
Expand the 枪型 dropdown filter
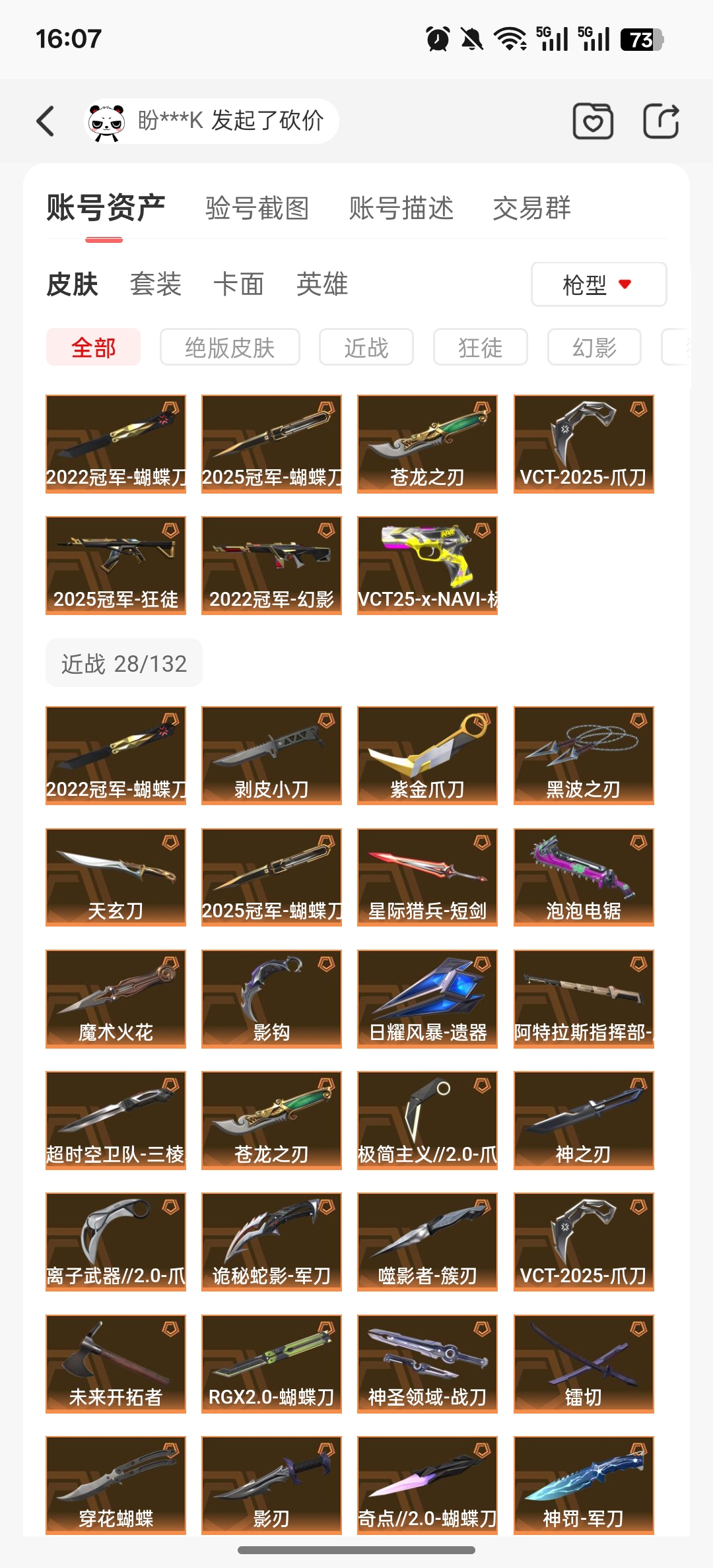coord(598,284)
